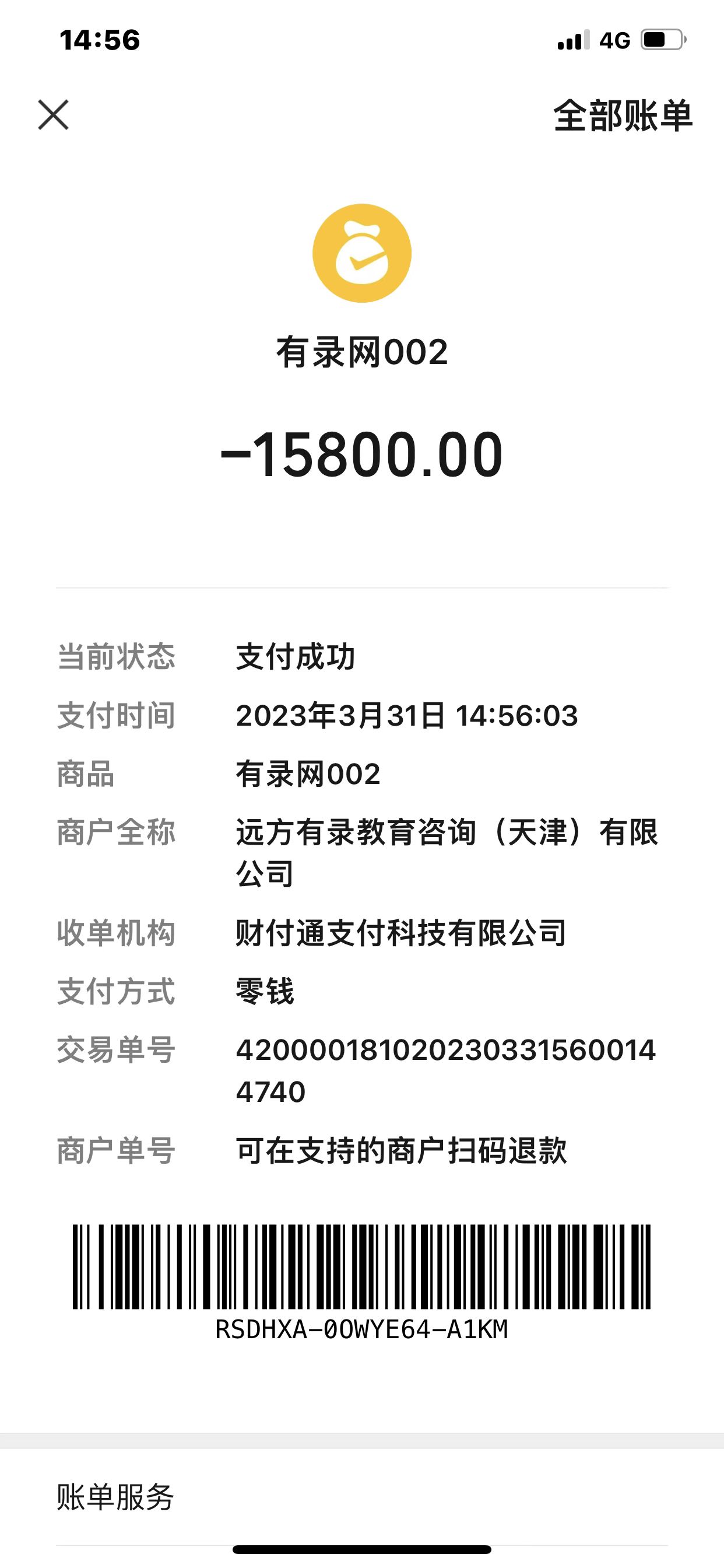The height and width of the screenshot is (1568, 724).
Task: Close the payment receipt screen
Action: point(54,115)
